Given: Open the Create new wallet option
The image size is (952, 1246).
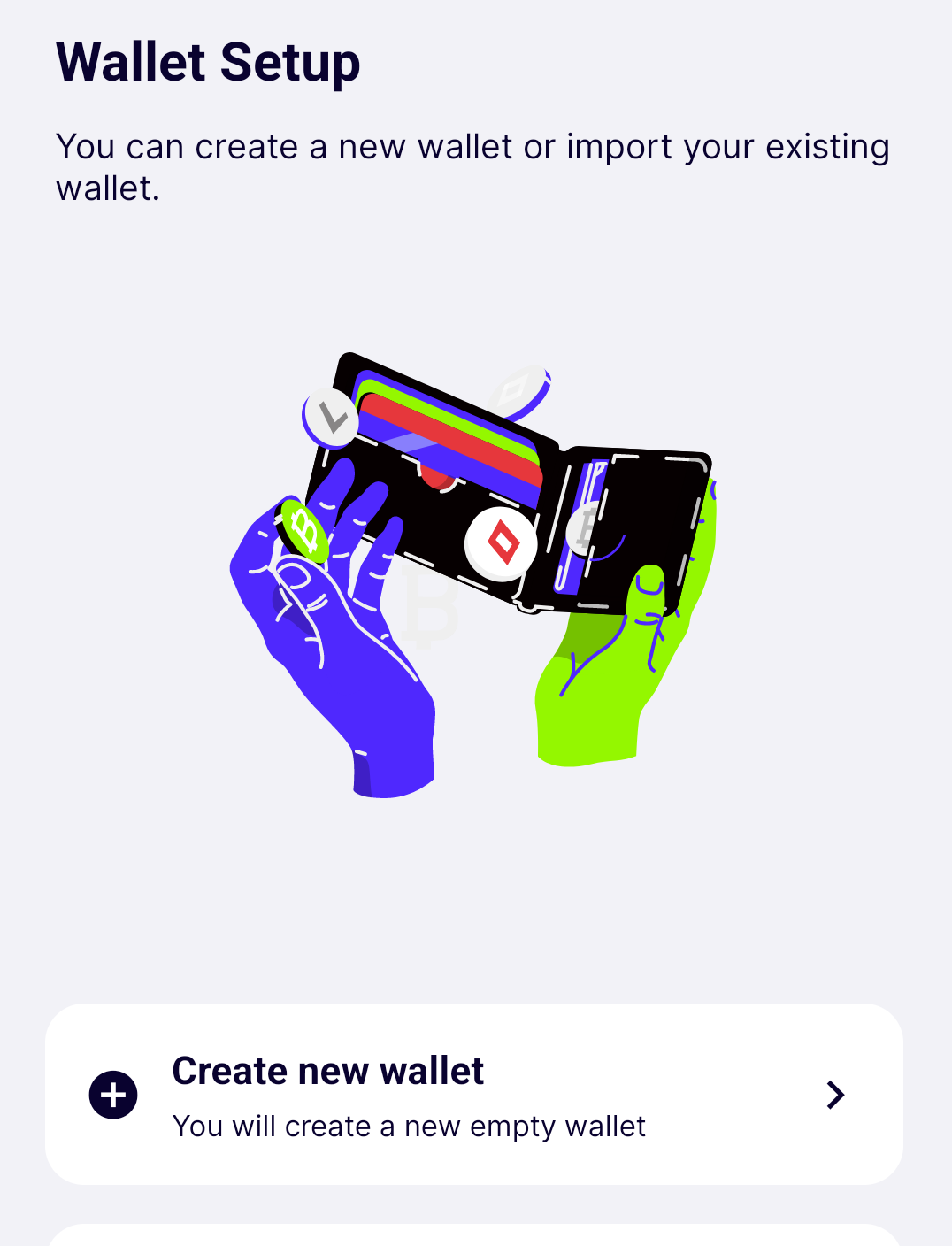Looking at the screenshot, I should tap(473, 1095).
